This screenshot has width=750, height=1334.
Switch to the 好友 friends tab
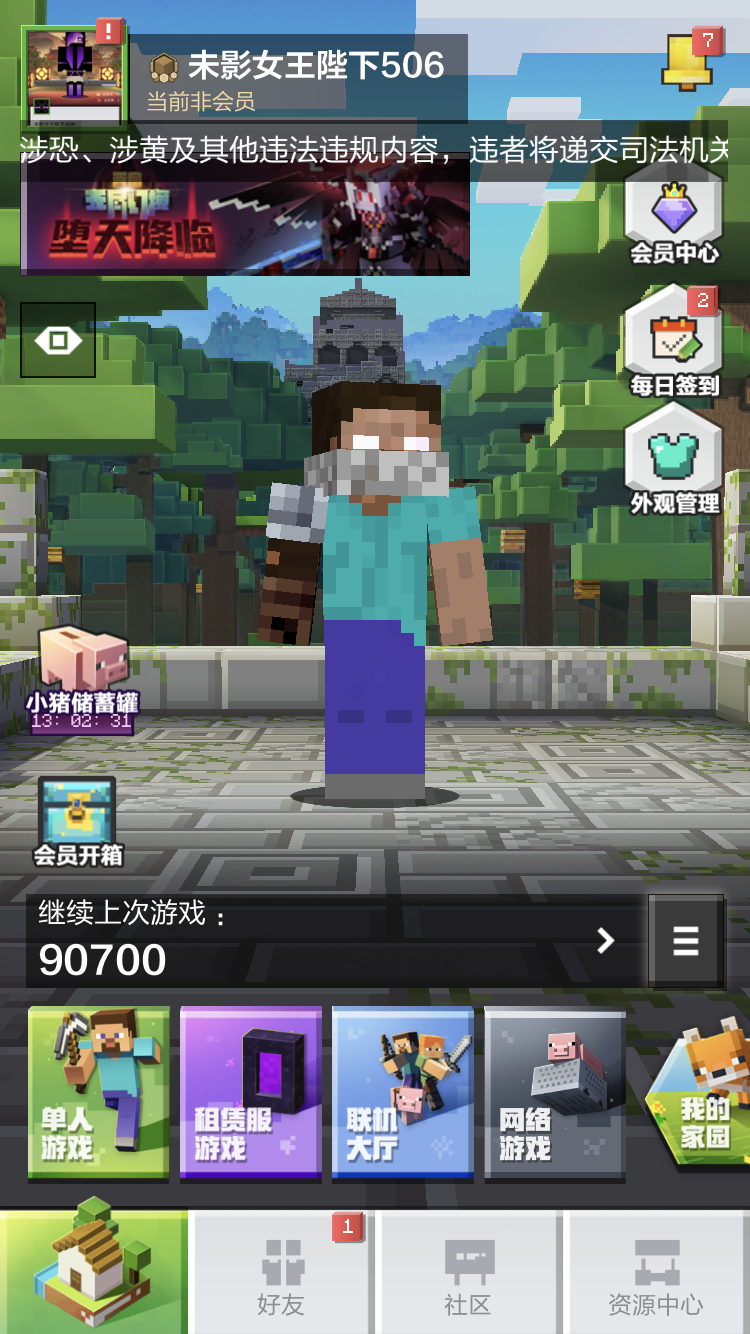click(x=282, y=1274)
